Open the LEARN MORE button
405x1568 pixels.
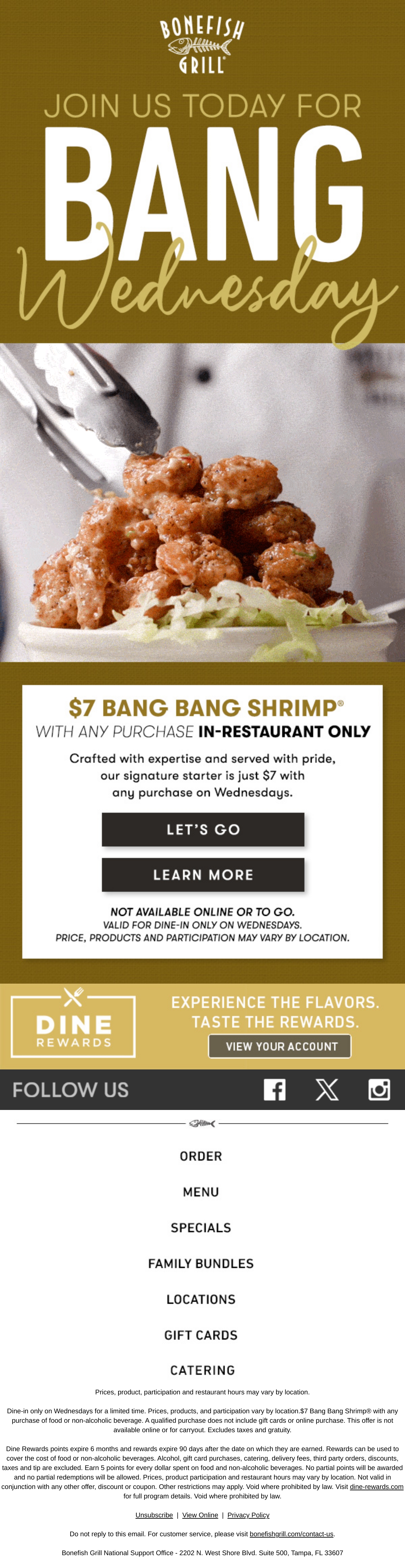(x=202, y=875)
